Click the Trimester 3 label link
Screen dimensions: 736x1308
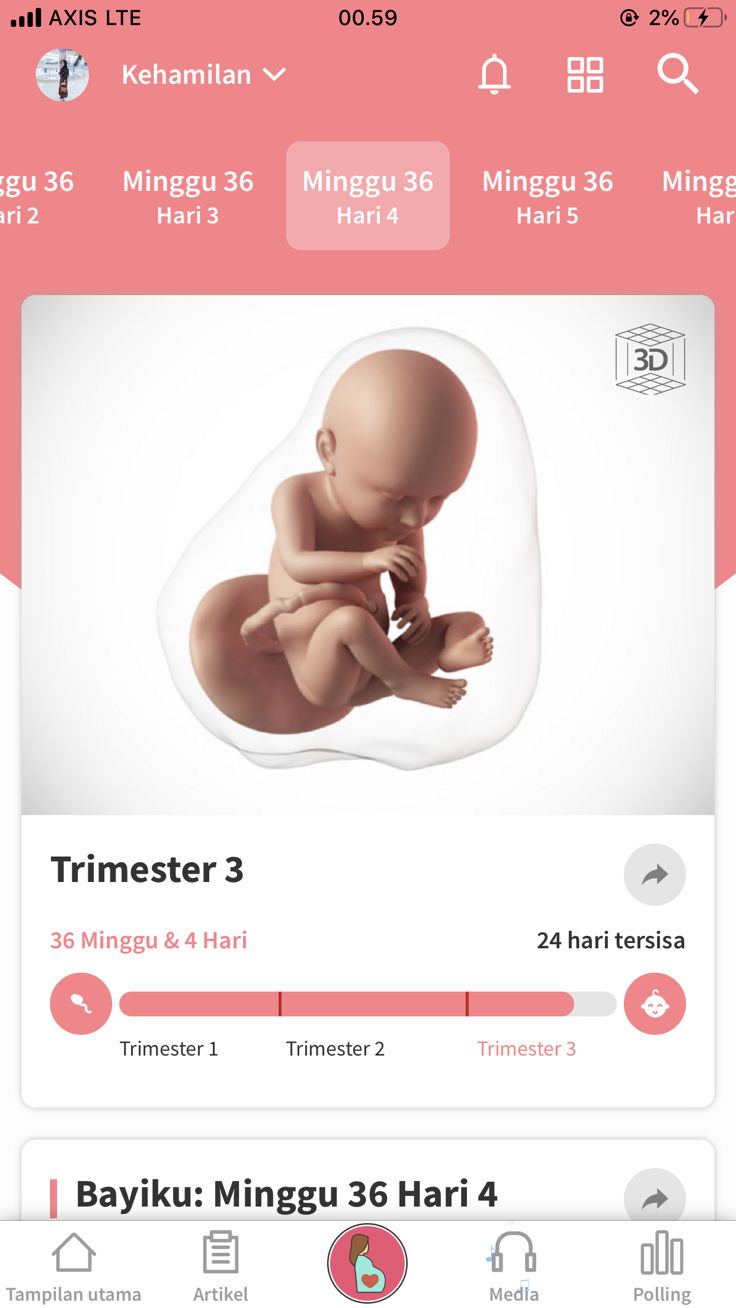(x=527, y=1048)
